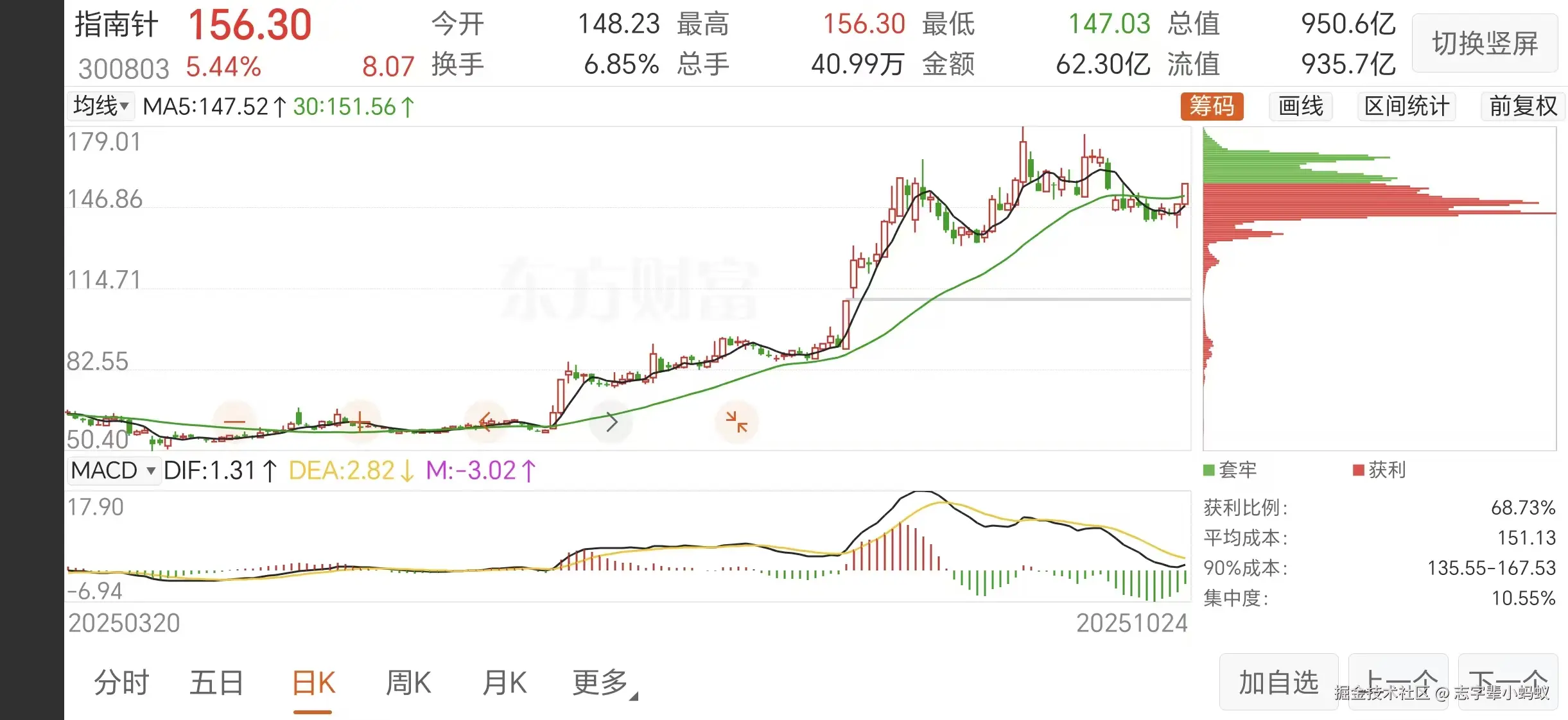Zoom in the chart with the plus icon
This screenshot has width=1568, height=720.
360,422
